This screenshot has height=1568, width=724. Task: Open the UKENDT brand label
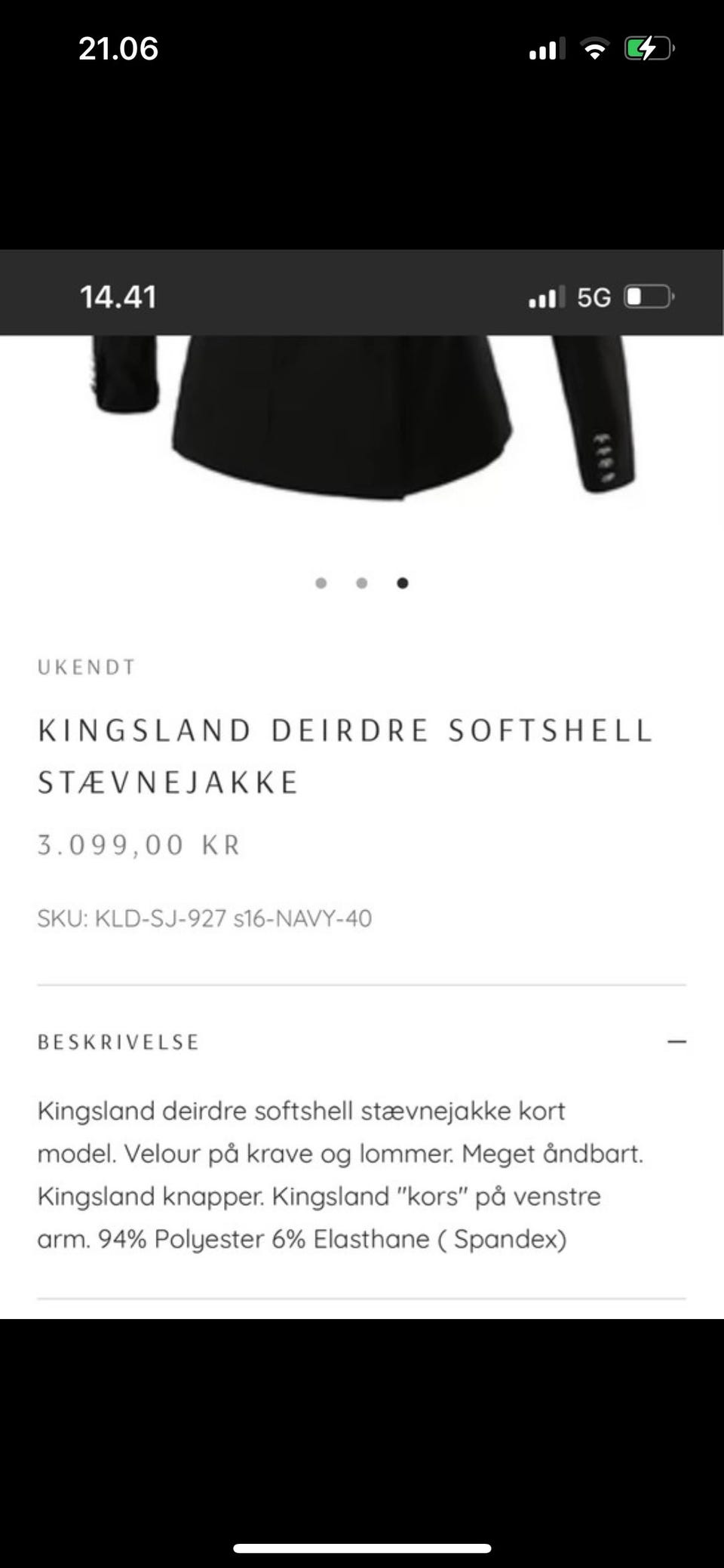click(86, 666)
